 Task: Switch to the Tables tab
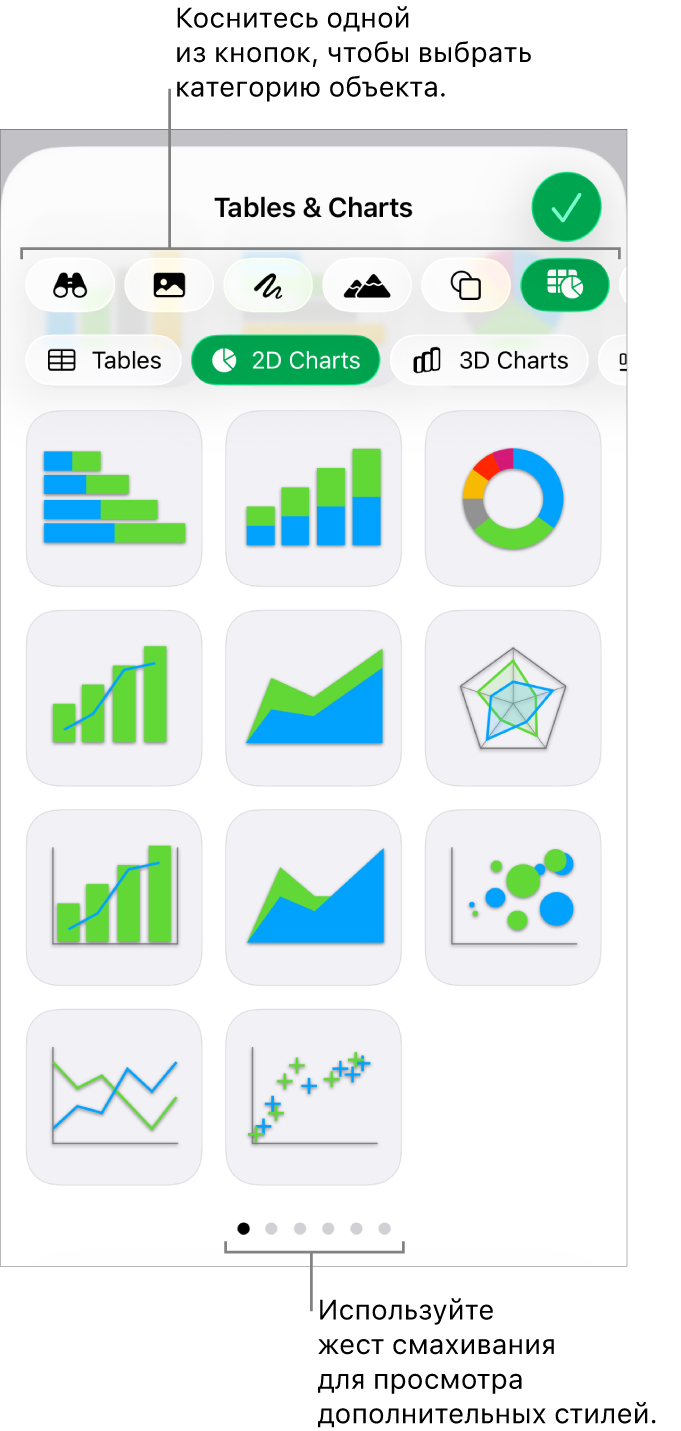coord(104,360)
